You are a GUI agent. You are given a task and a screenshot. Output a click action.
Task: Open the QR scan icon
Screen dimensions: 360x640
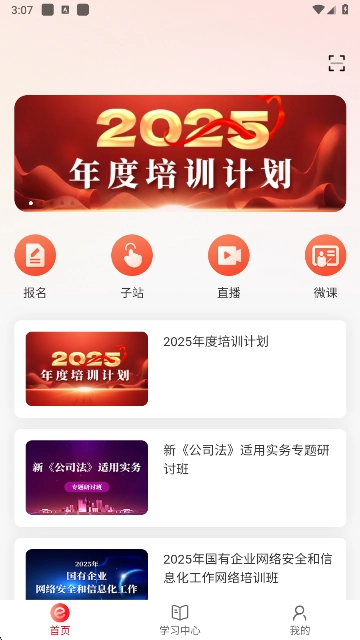(x=337, y=63)
